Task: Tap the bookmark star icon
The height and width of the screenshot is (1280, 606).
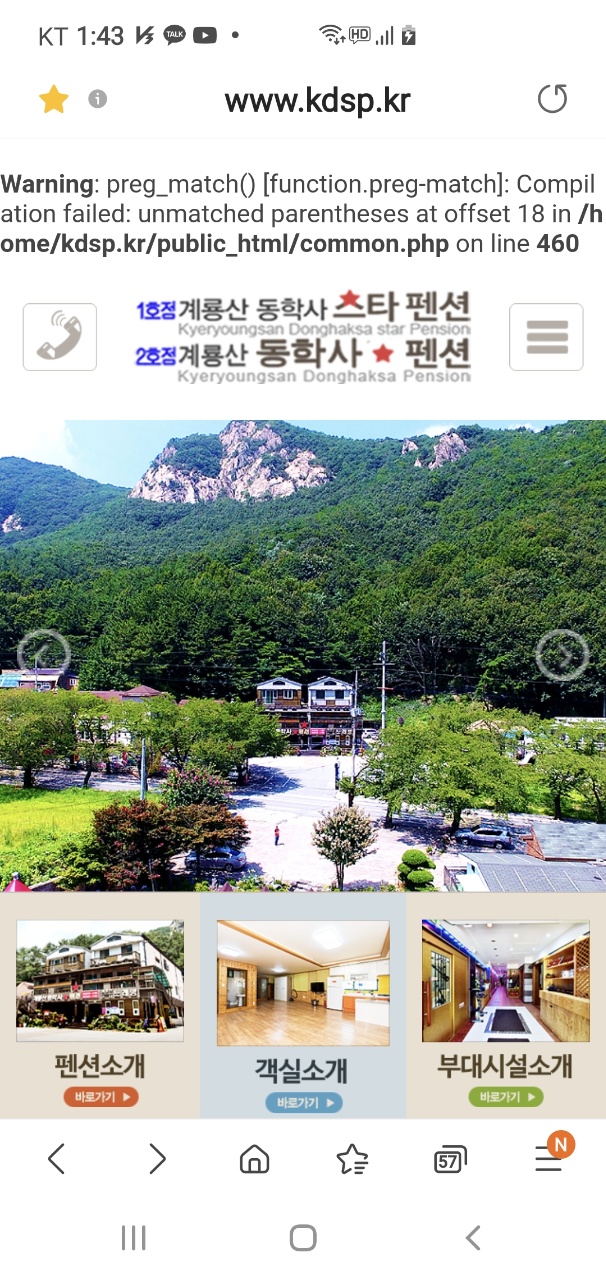Action: click(x=53, y=99)
